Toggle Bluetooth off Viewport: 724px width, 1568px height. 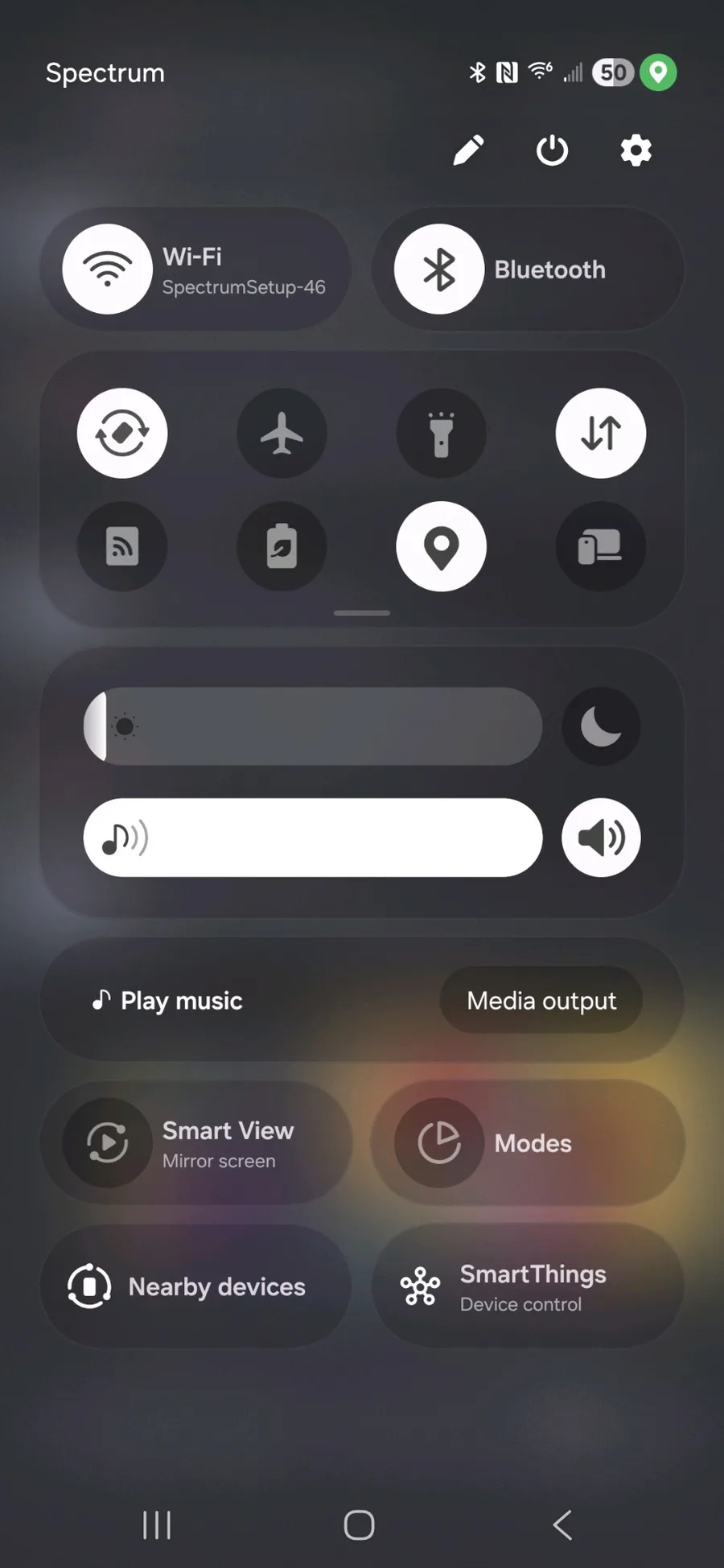(x=439, y=270)
